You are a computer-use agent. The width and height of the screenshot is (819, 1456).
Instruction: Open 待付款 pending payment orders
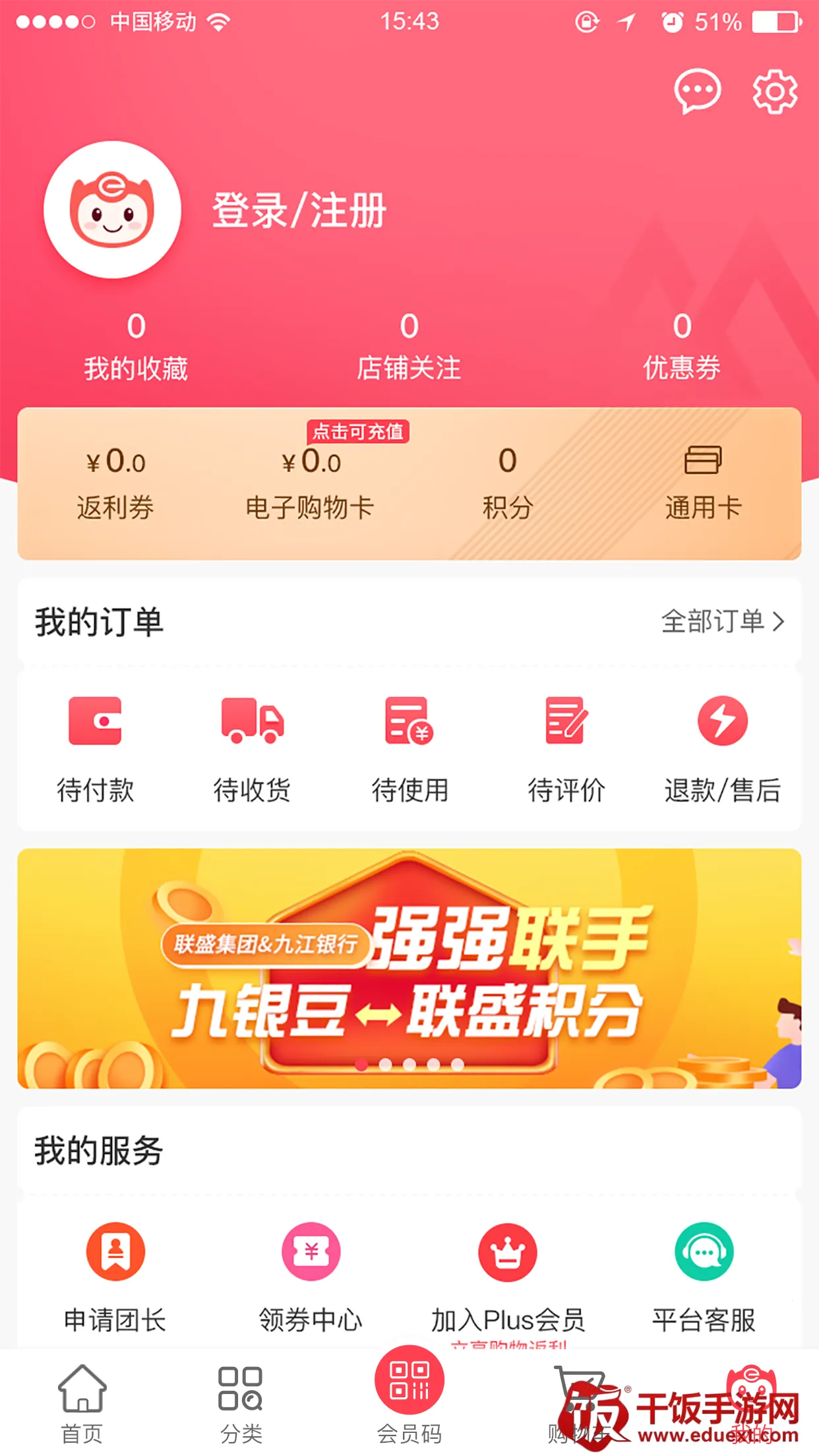(96, 749)
